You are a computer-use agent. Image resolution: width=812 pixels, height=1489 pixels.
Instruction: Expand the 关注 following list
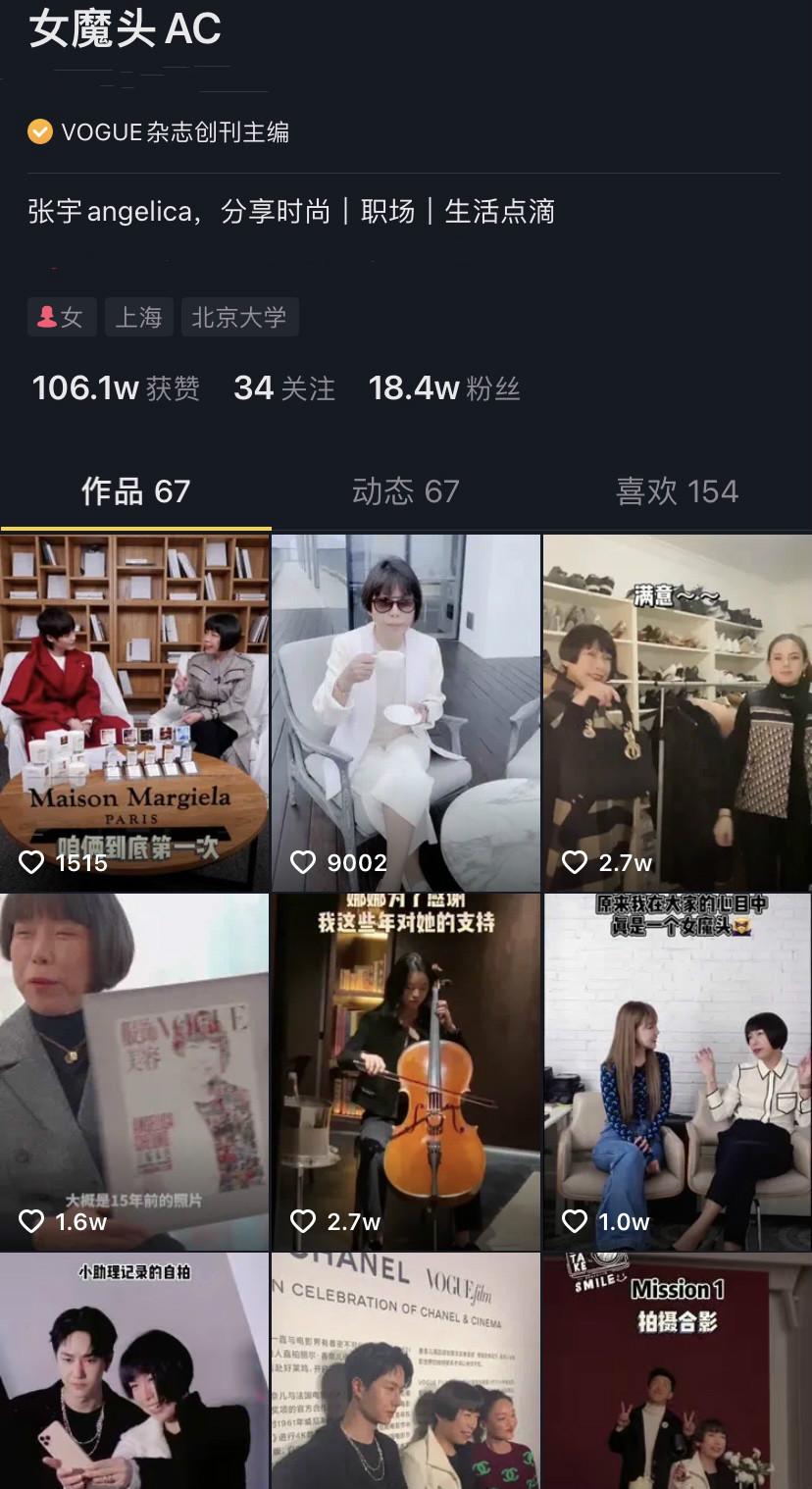click(283, 388)
